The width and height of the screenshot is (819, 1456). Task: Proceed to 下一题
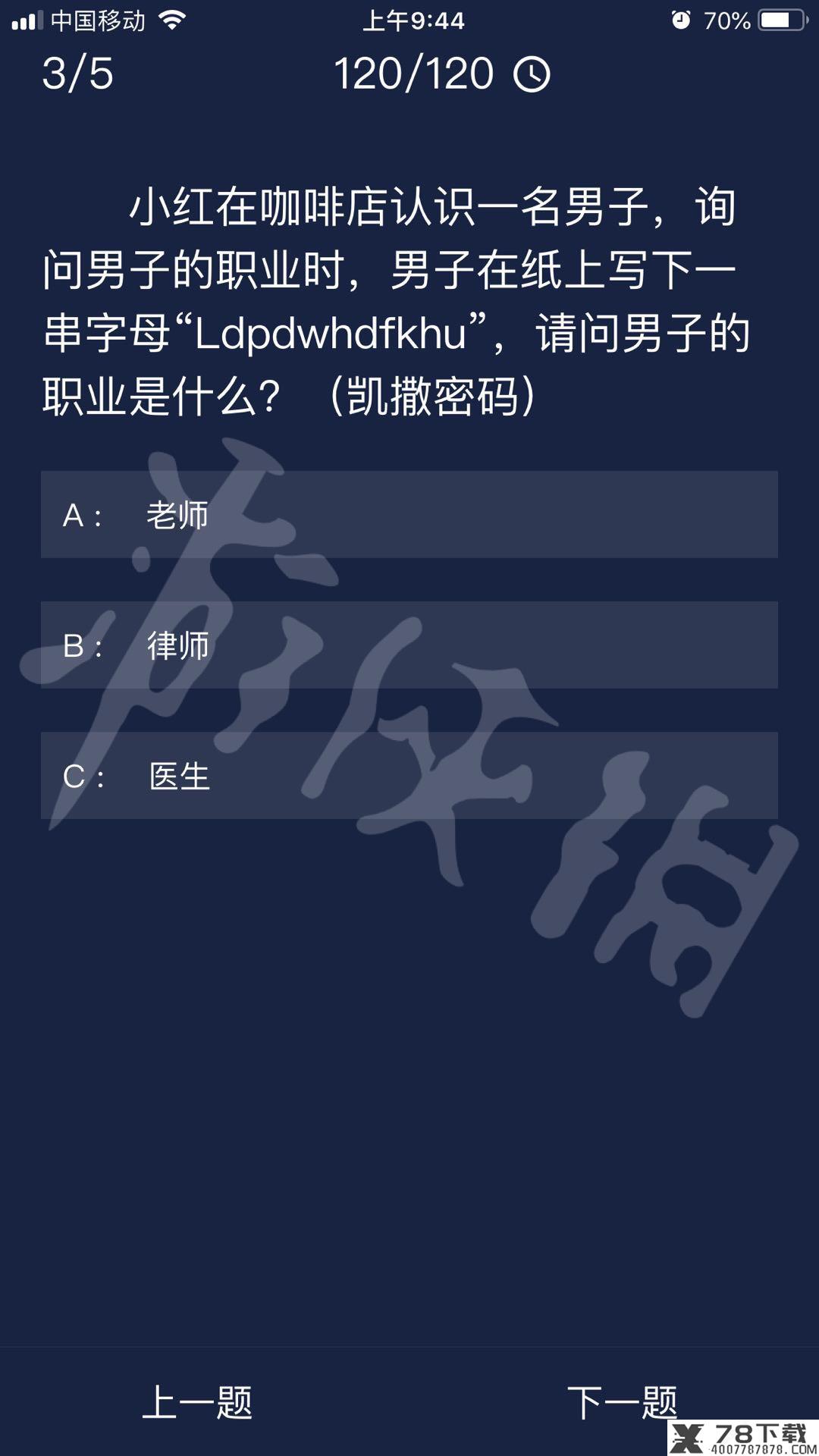pos(621,1402)
